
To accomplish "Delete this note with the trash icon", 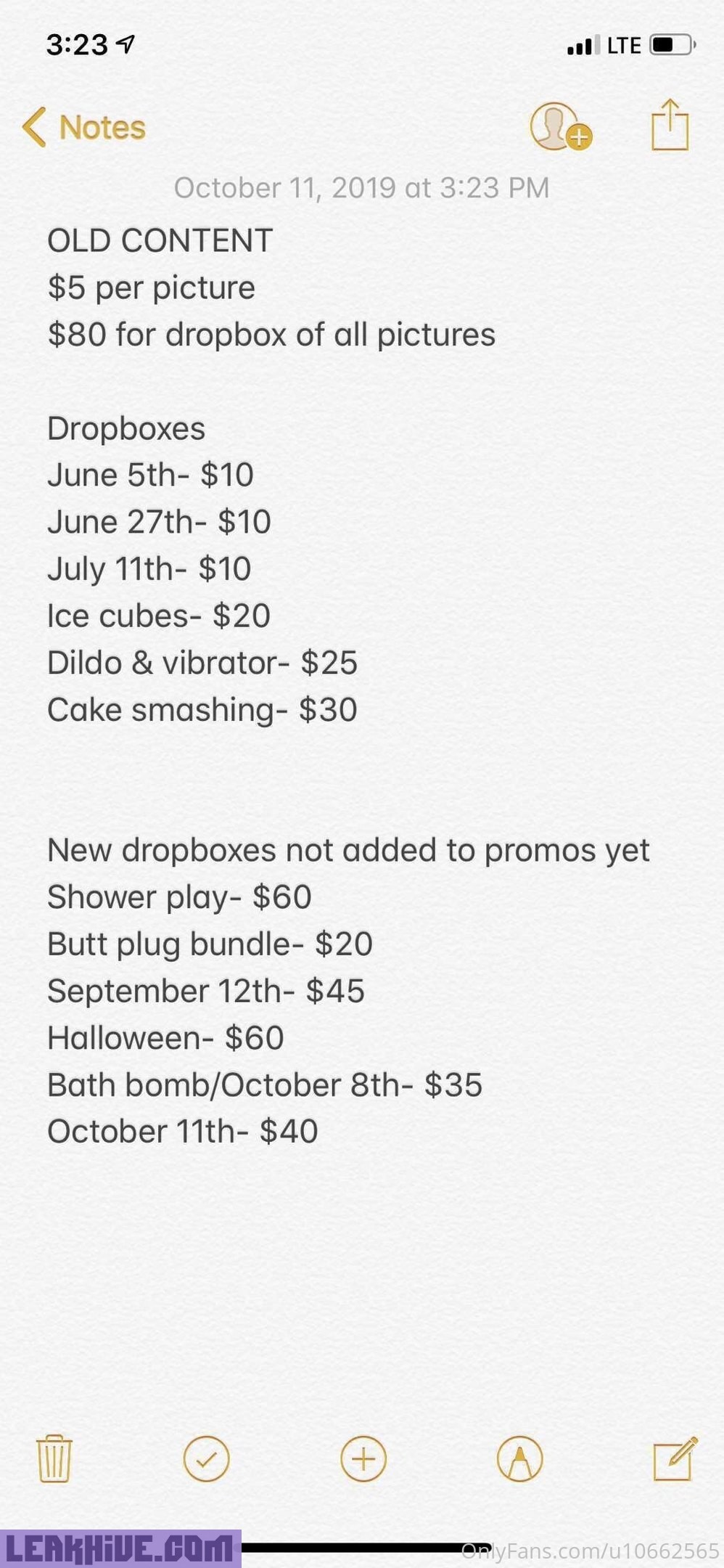I will coord(54,1458).
